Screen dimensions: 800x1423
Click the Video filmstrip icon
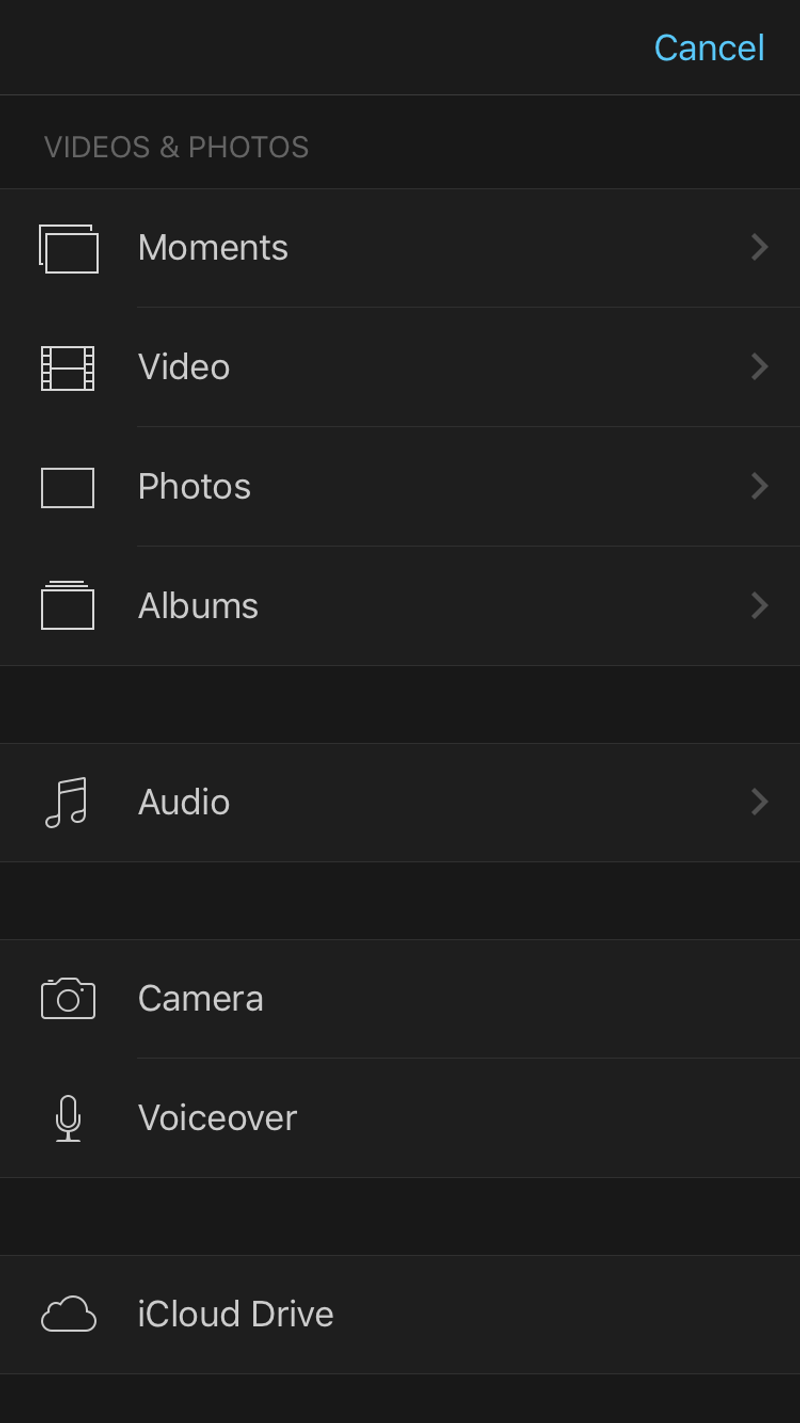pos(67,367)
